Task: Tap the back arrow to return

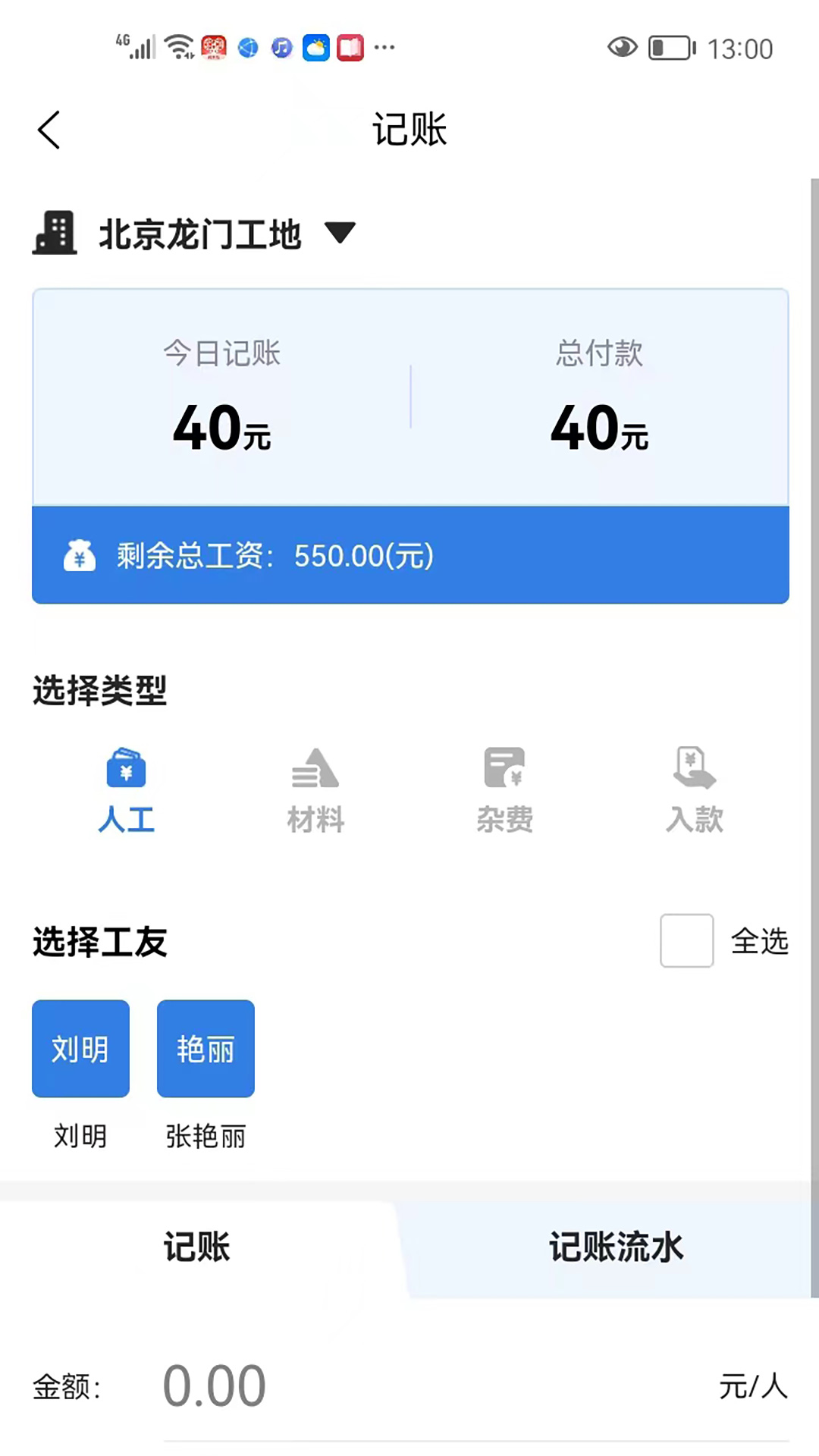Action: 49,130
